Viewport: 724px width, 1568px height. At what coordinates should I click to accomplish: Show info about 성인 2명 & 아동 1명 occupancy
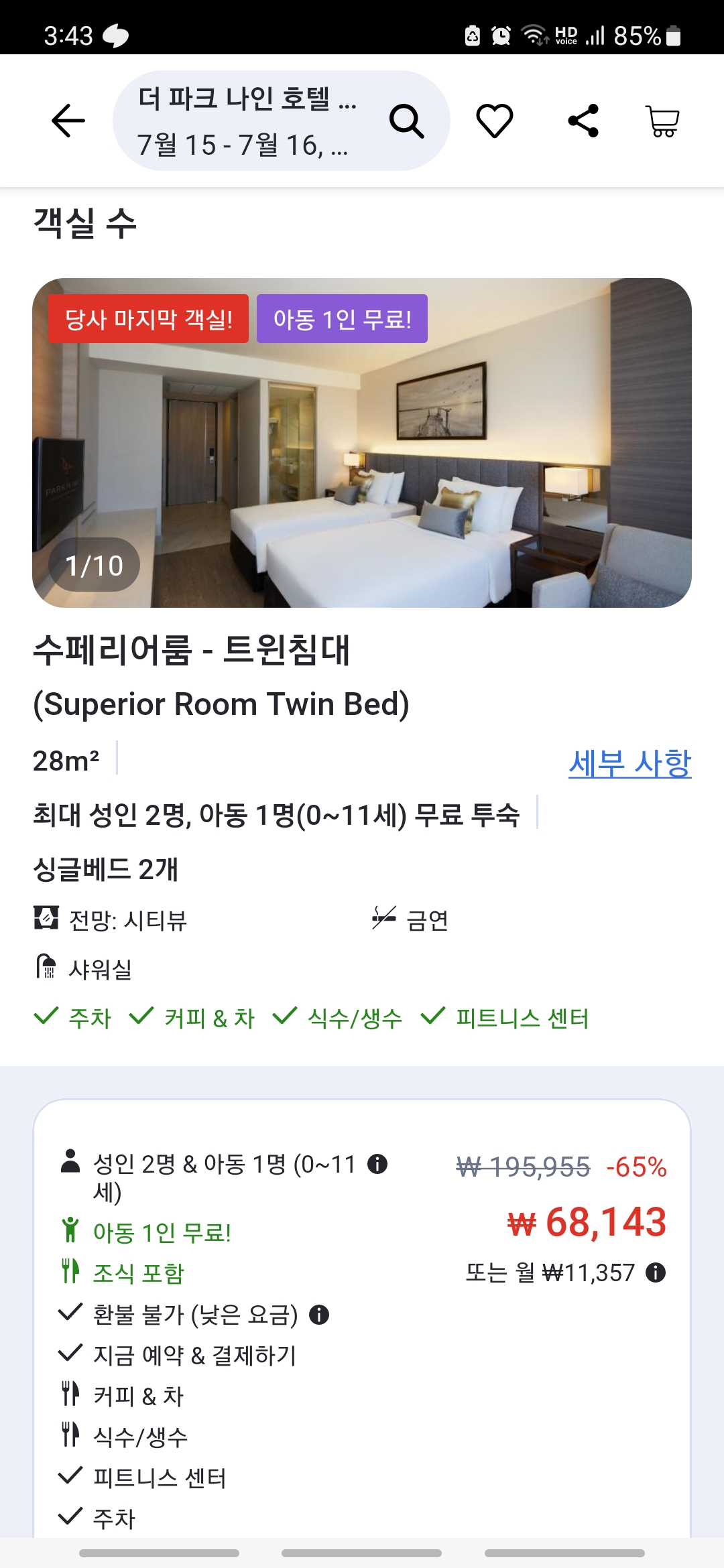pos(377,1164)
